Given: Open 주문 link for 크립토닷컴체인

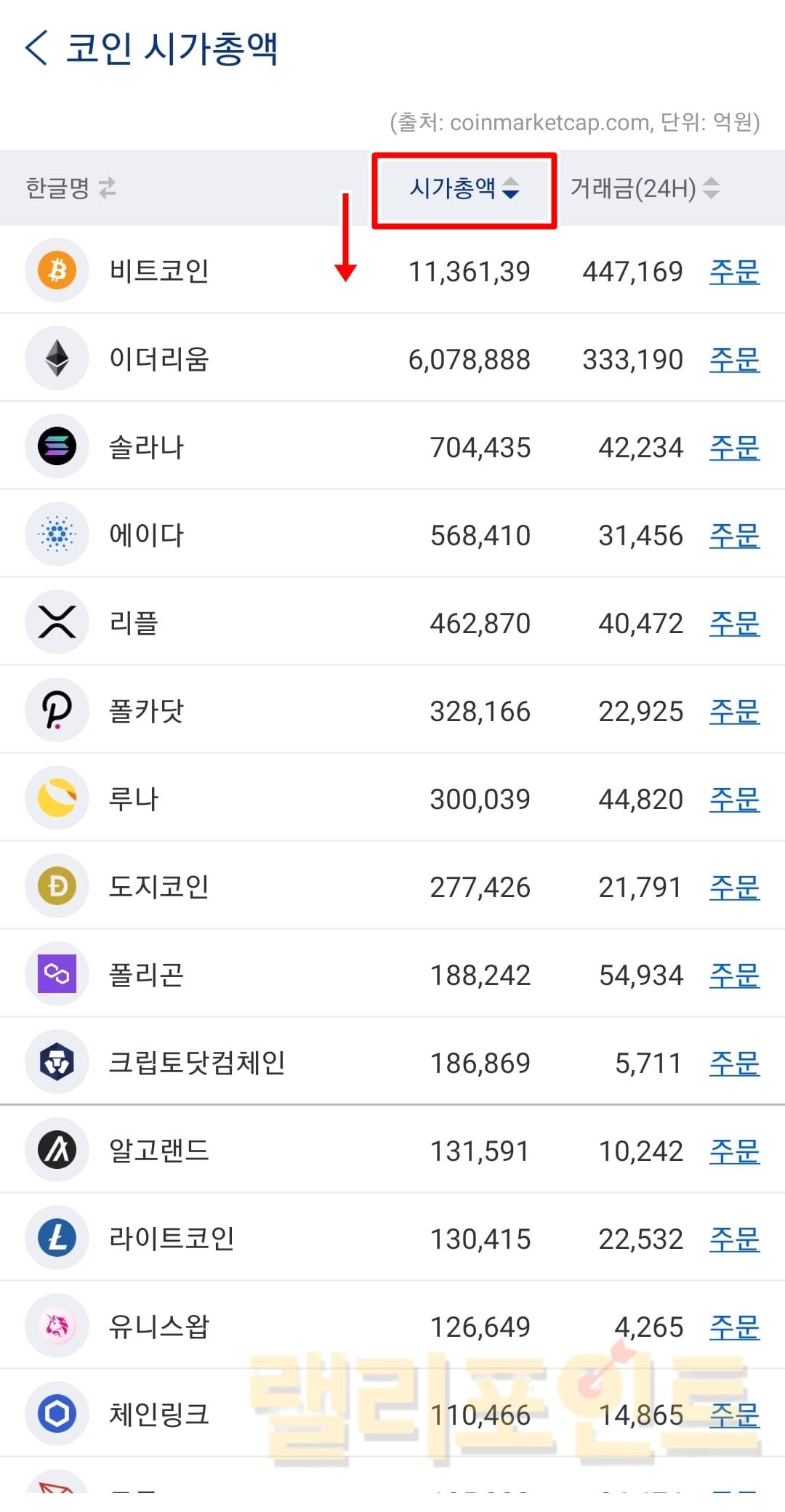Looking at the screenshot, I should tap(734, 1063).
